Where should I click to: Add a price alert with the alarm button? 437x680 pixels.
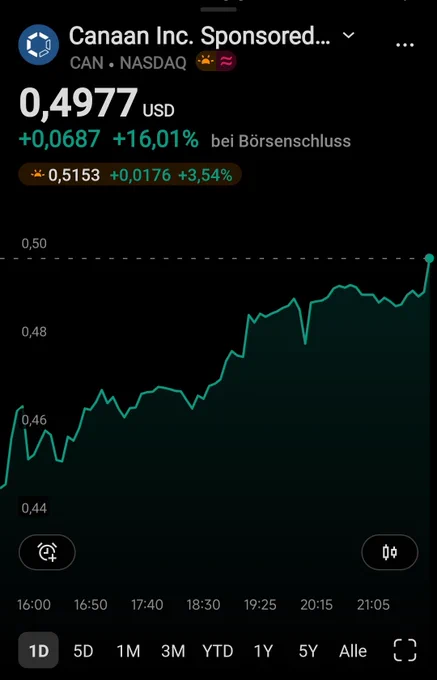pos(47,552)
